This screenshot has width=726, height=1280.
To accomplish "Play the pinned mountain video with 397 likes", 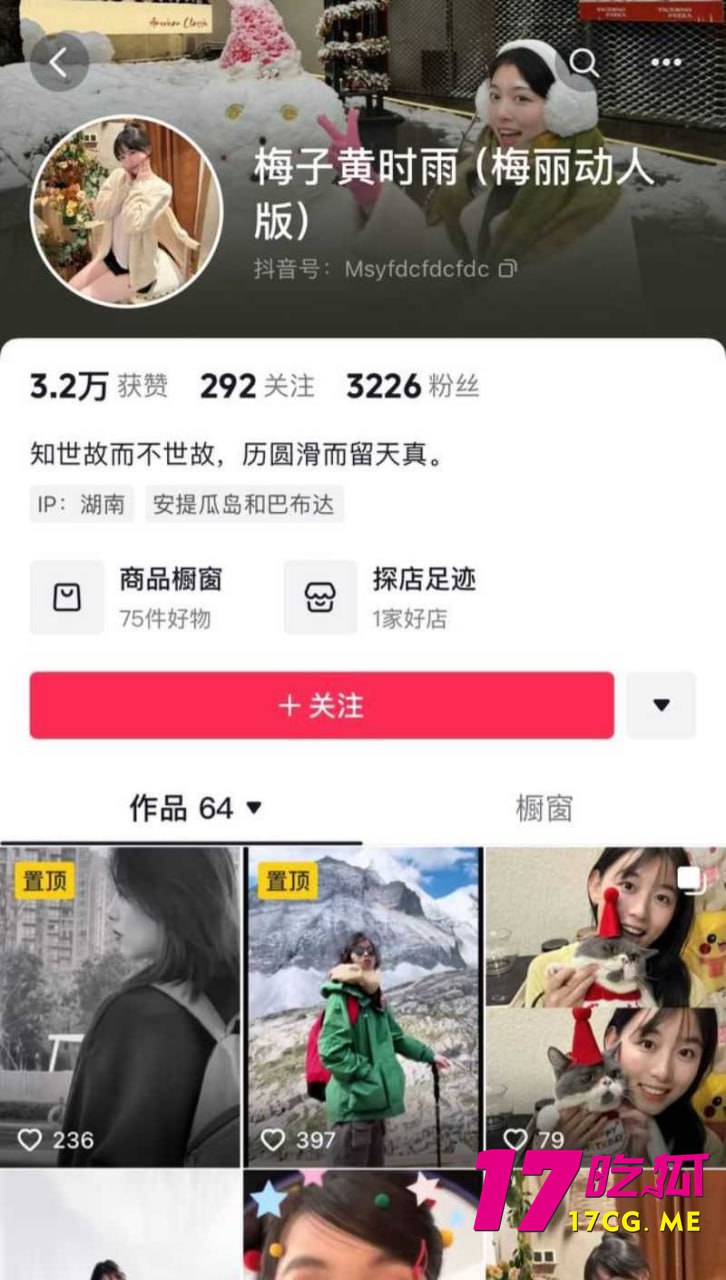I will click(x=363, y=1005).
